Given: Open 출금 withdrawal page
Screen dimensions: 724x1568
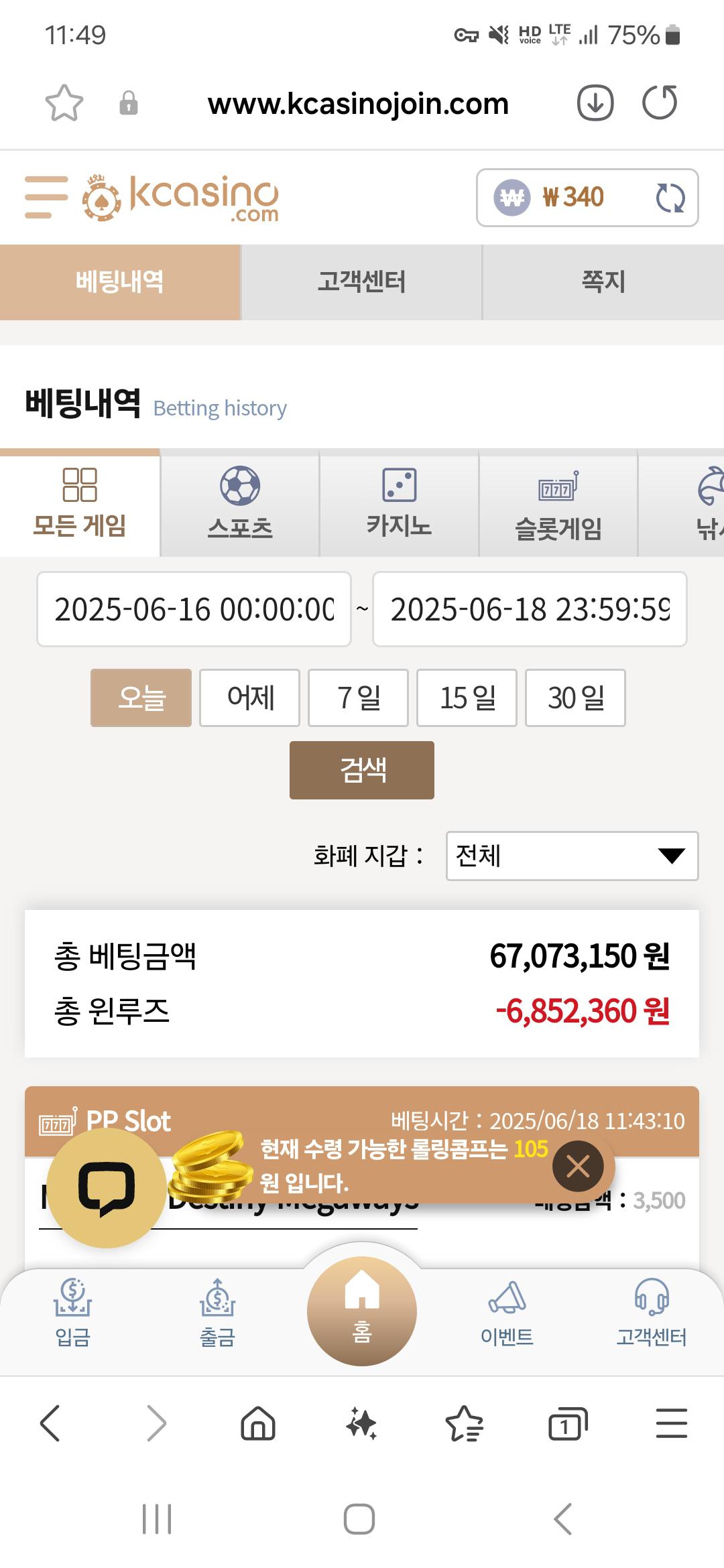Looking at the screenshot, I should click(217, 1313).
